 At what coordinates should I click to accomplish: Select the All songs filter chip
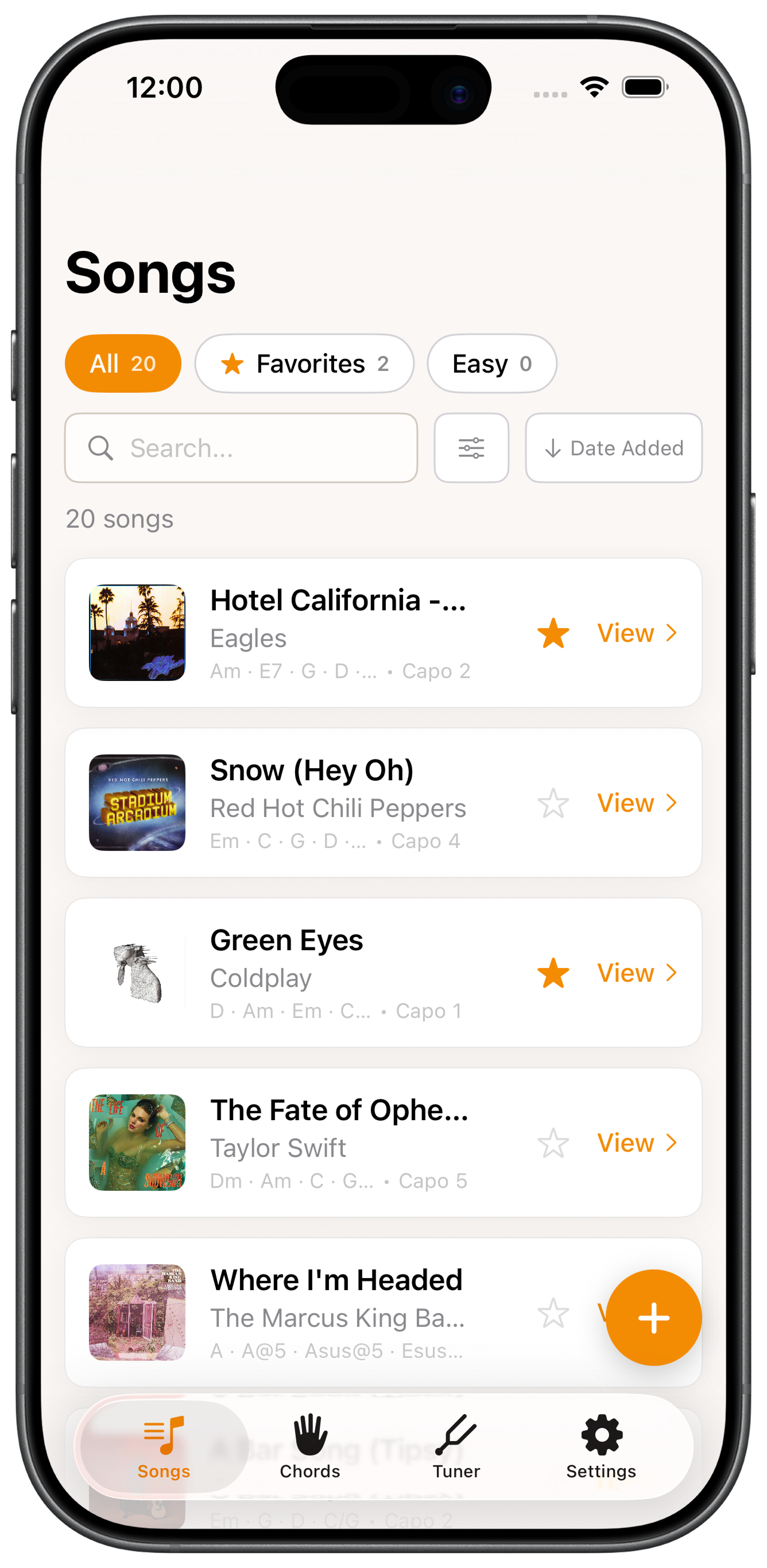(122, 363)
